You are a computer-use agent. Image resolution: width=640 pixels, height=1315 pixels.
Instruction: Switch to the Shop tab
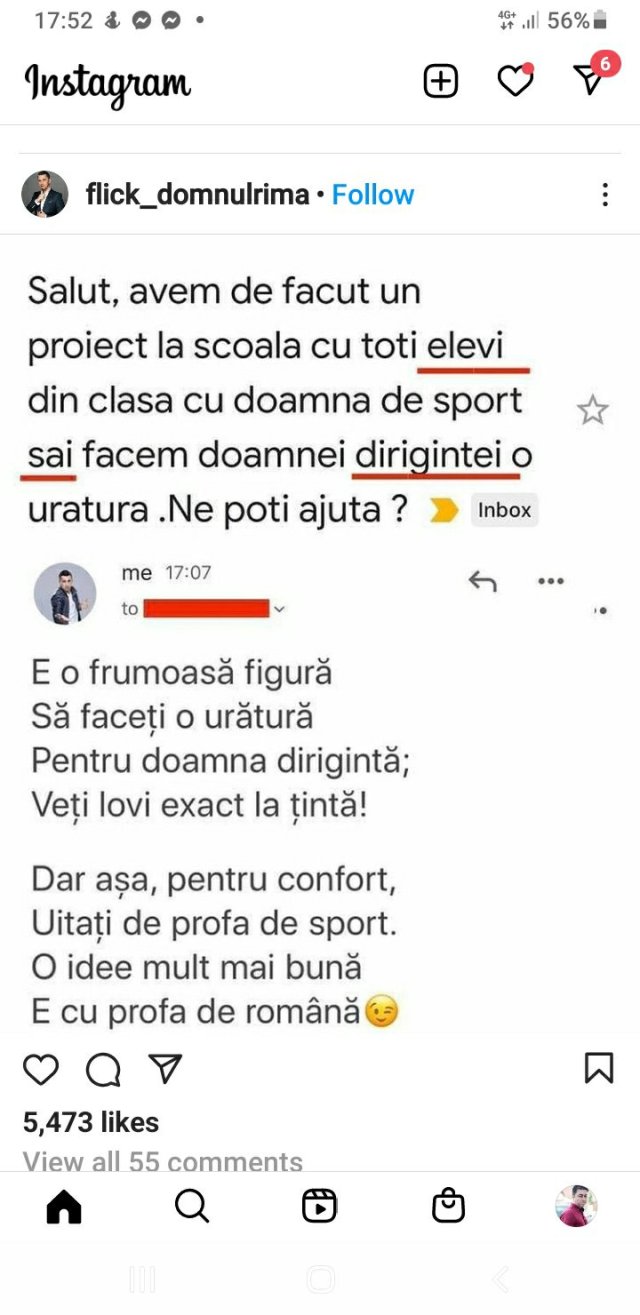click(448, 1206)
